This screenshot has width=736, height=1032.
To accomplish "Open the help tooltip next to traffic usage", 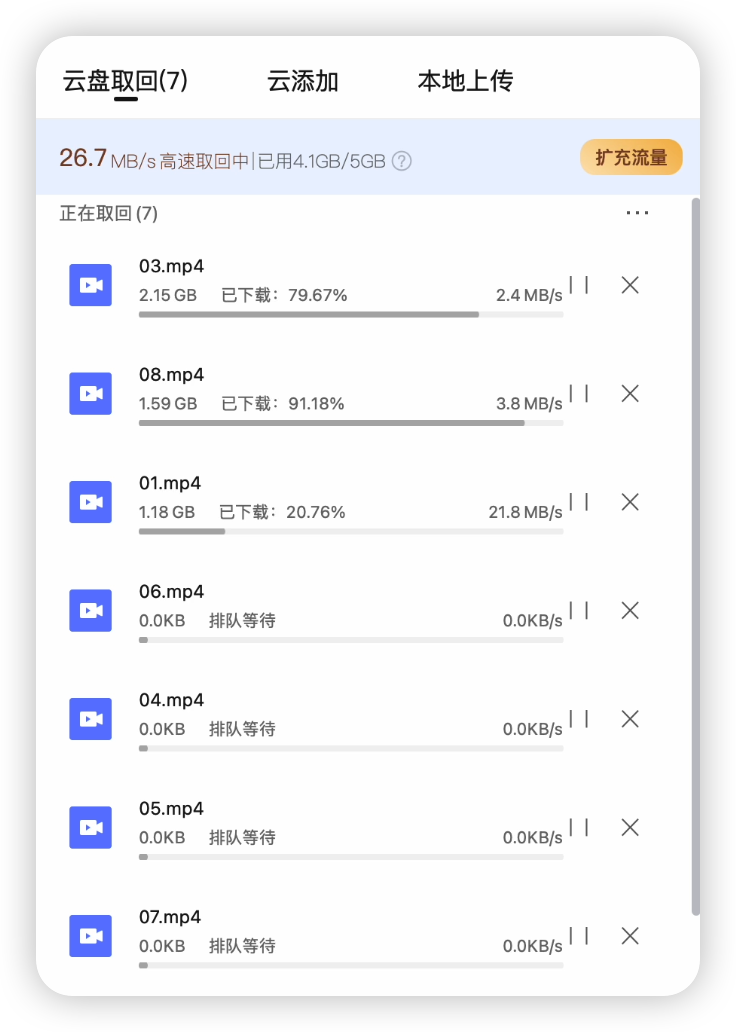I will coord(401,160).
